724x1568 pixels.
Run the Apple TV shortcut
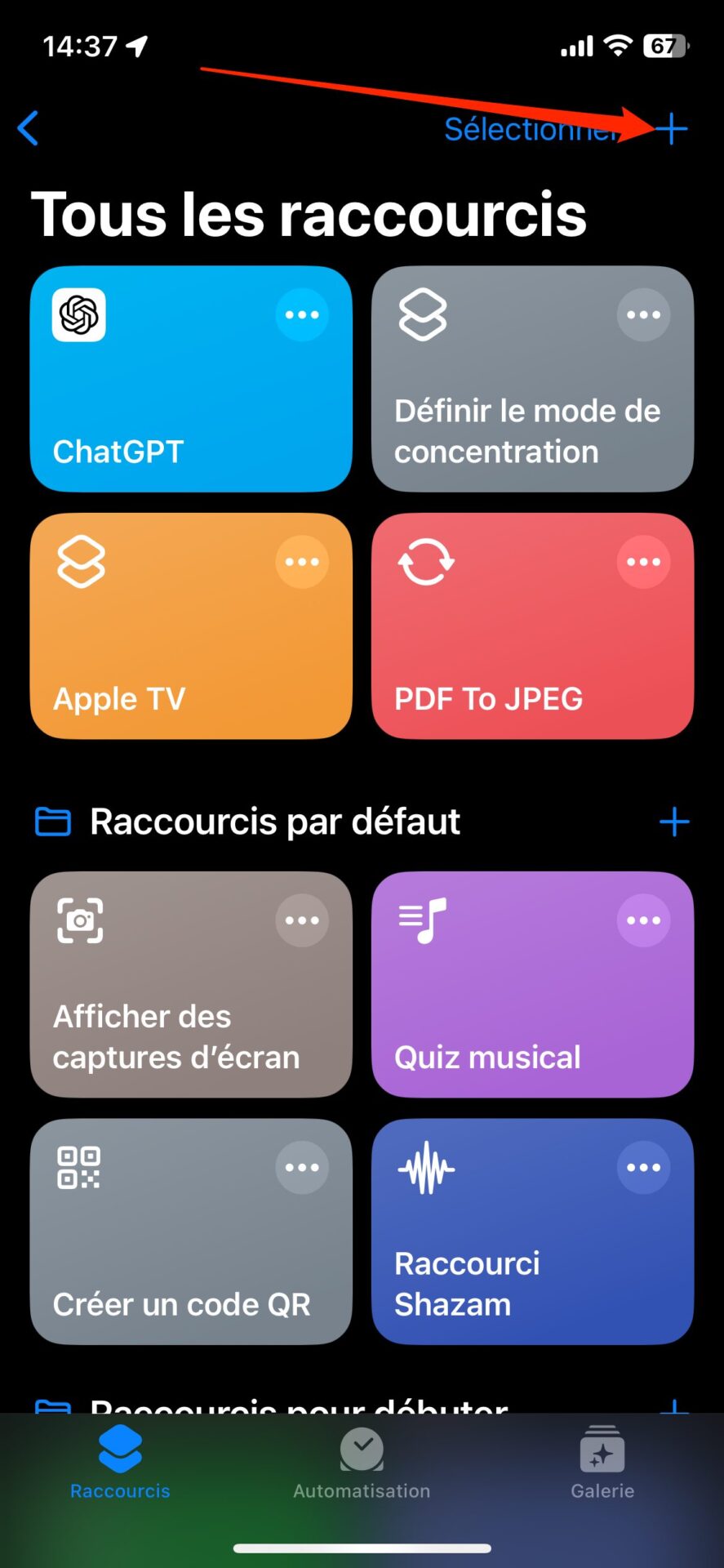(191, 626)
